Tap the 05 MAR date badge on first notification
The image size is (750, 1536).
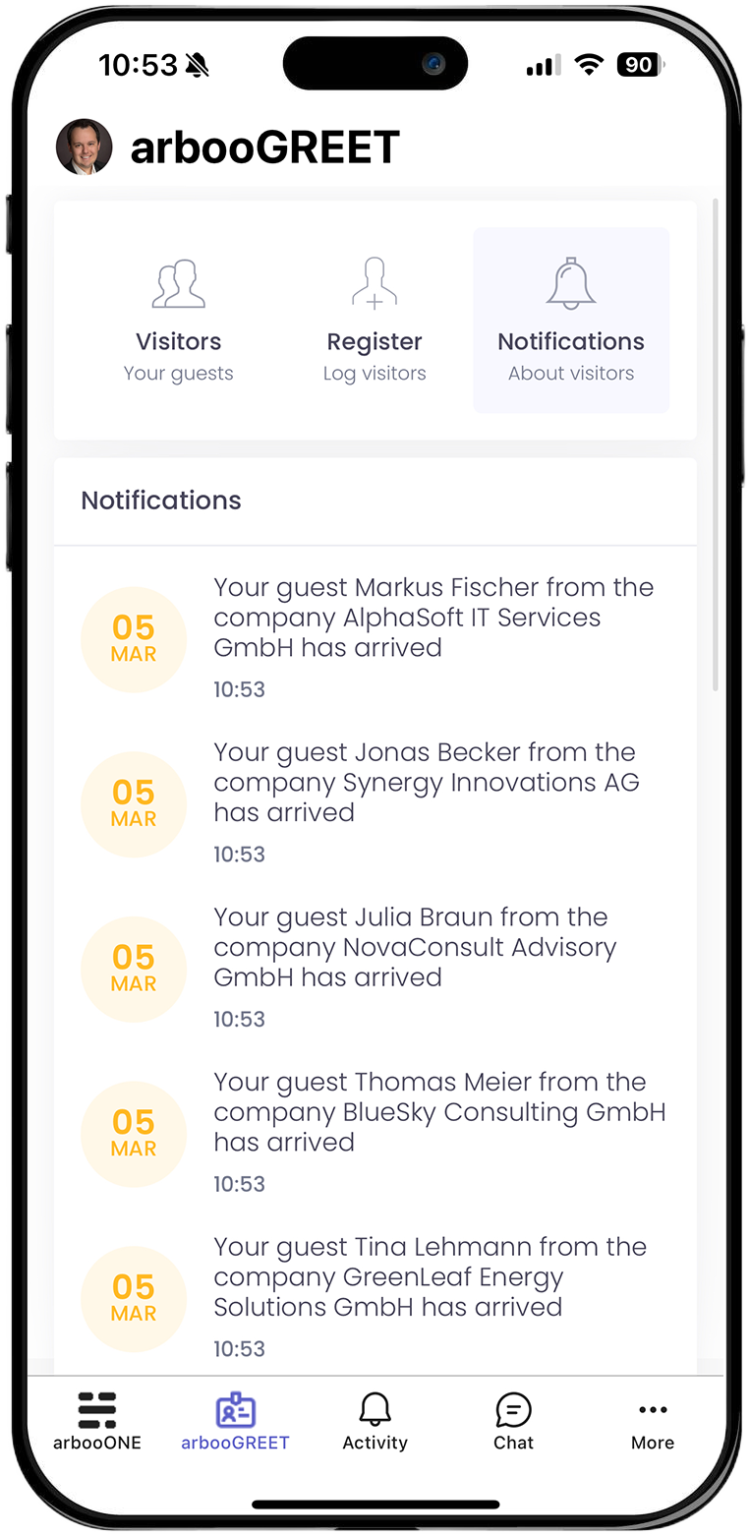pos(133,639)
